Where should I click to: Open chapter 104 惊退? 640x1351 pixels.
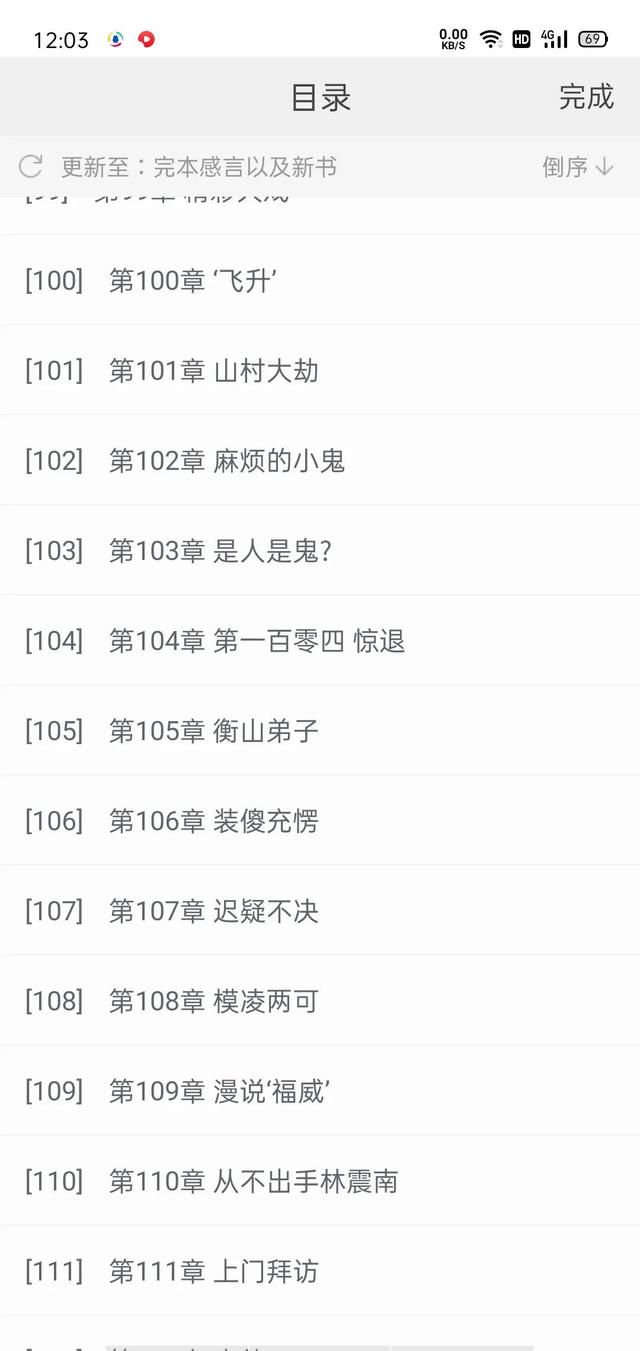[320, 640]
